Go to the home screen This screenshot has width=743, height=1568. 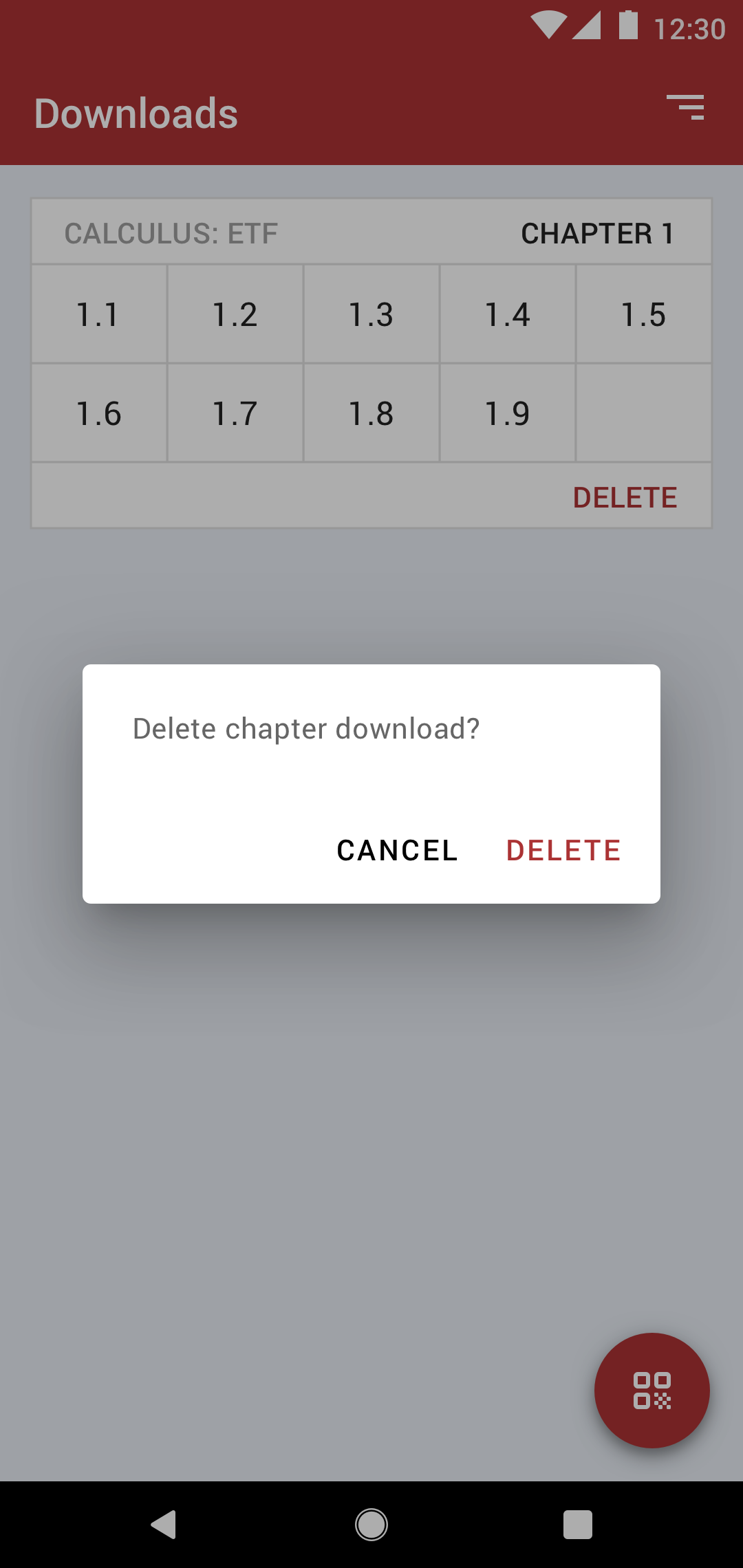pos(371,1525)
